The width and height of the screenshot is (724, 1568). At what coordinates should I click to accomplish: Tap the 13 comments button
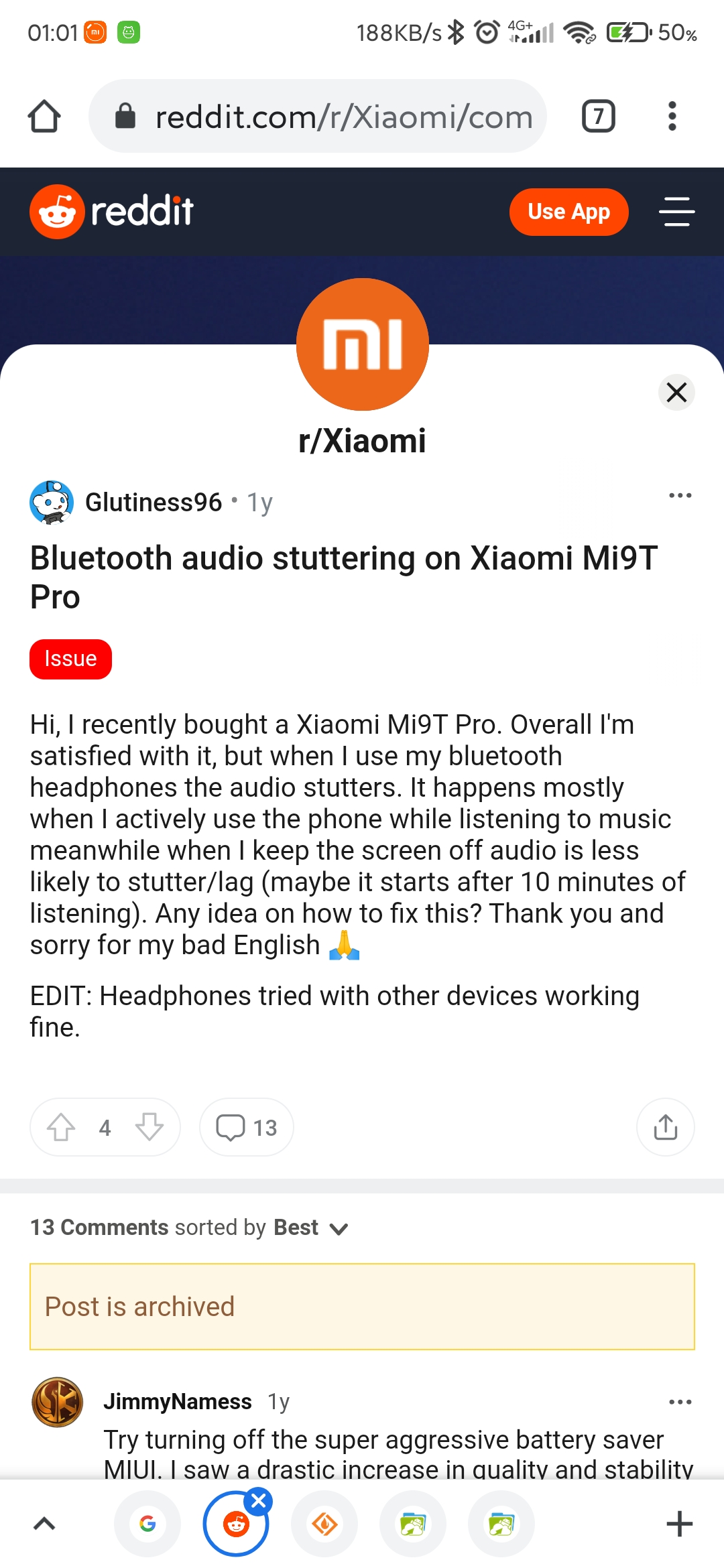(x=247, y=1127)
